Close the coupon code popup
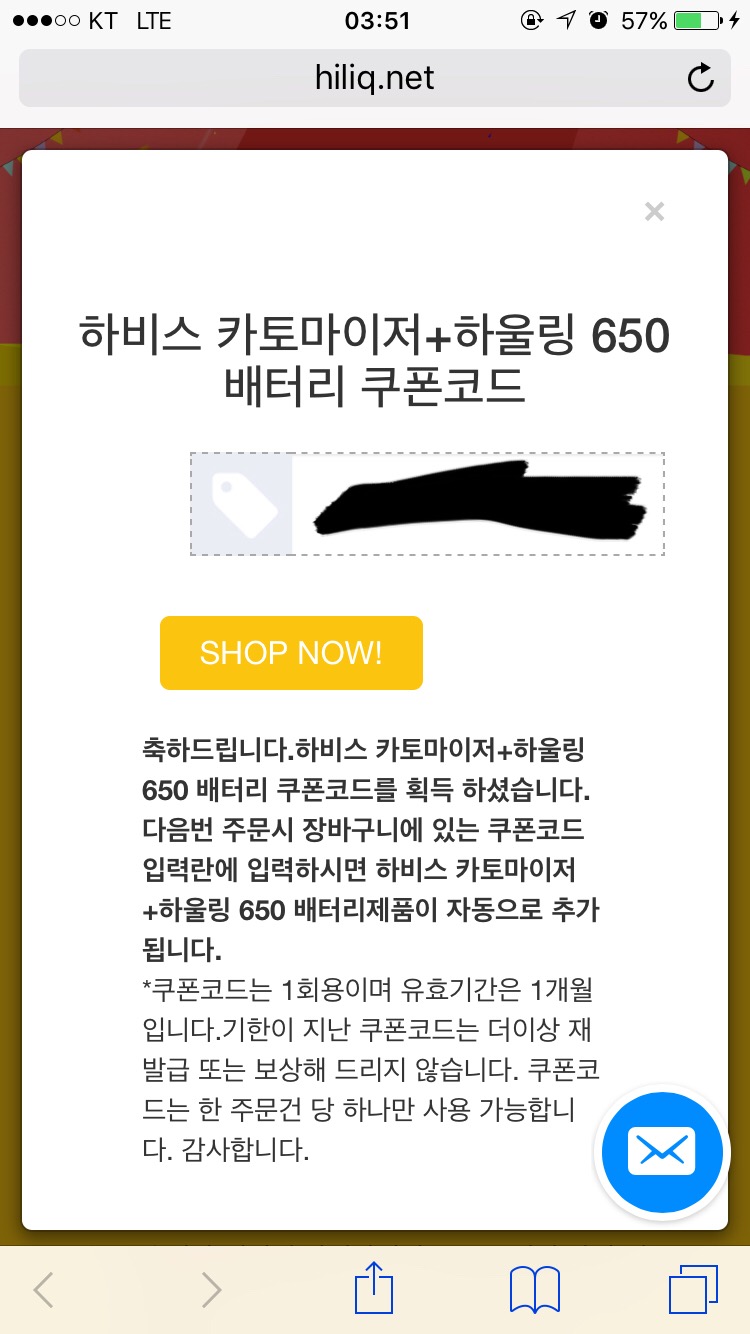750x1334 pixels. (x=654, y=212)
